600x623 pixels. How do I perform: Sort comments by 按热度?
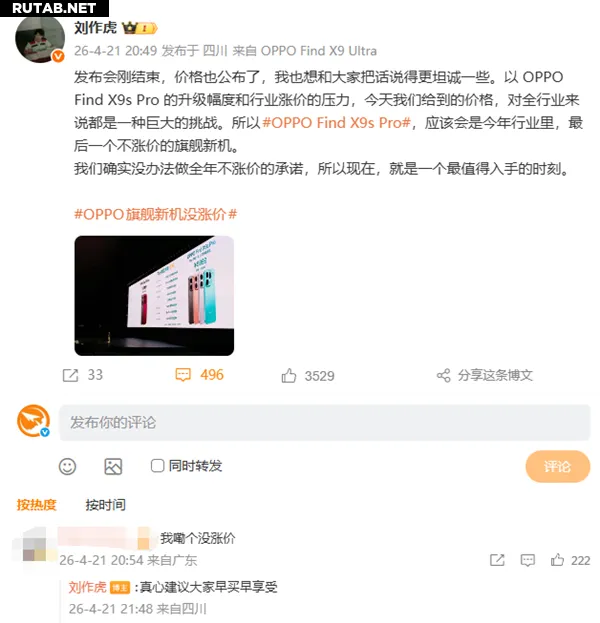(x=37, y=505)
